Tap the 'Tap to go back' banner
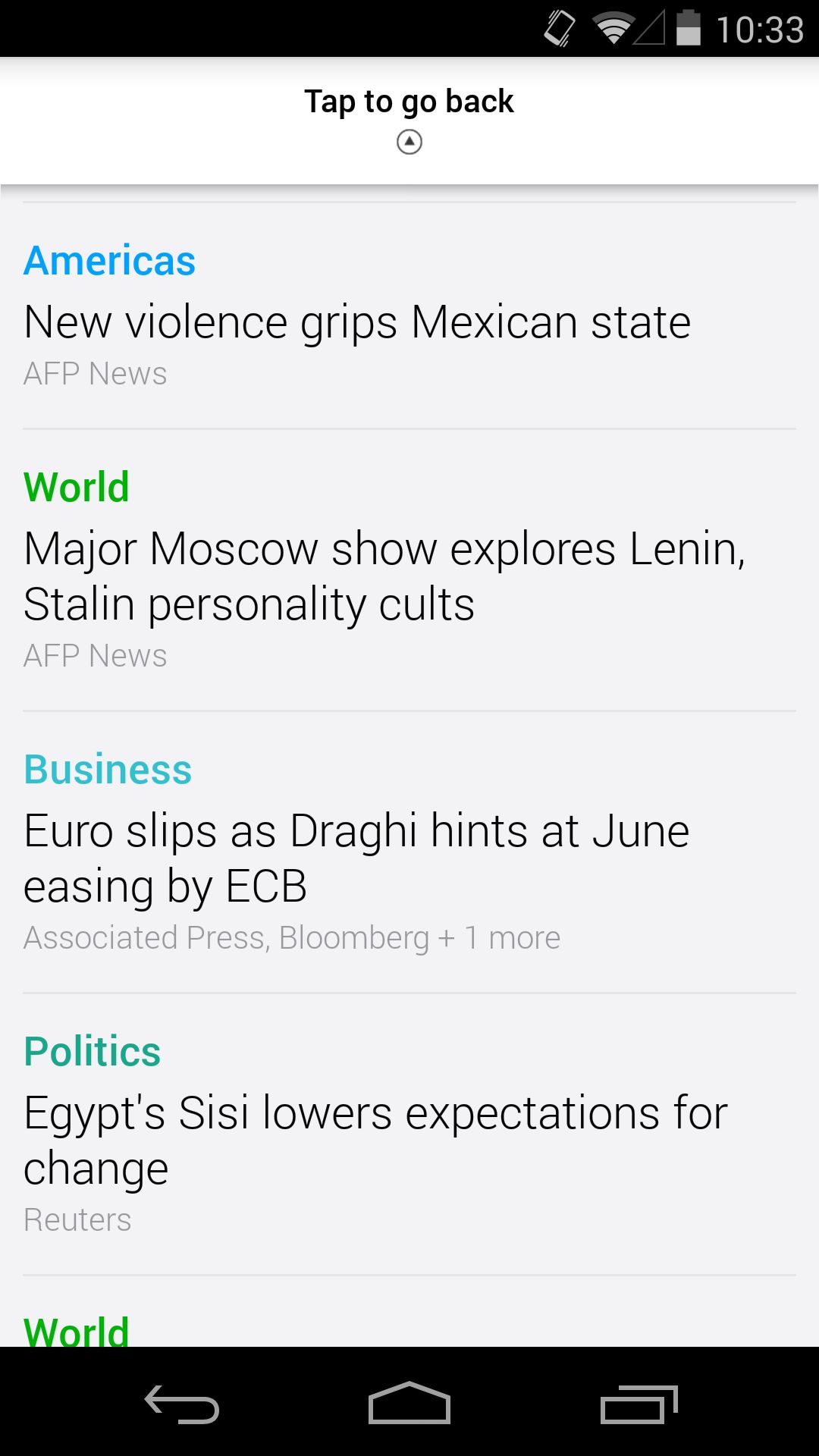This screenshot has height=1456, width=819. [x=409, y=120]
